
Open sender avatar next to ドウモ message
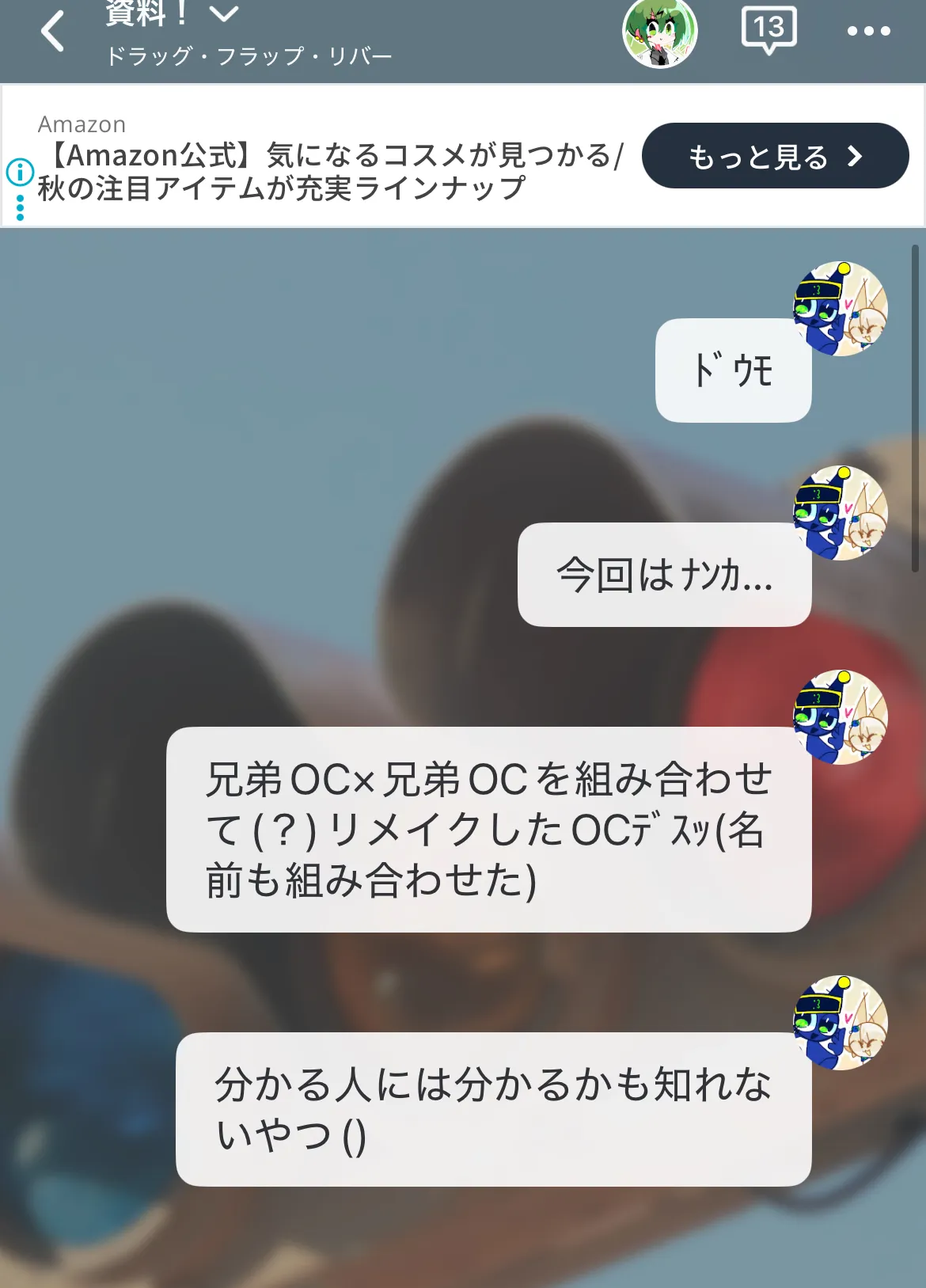[x=840, y=309]
